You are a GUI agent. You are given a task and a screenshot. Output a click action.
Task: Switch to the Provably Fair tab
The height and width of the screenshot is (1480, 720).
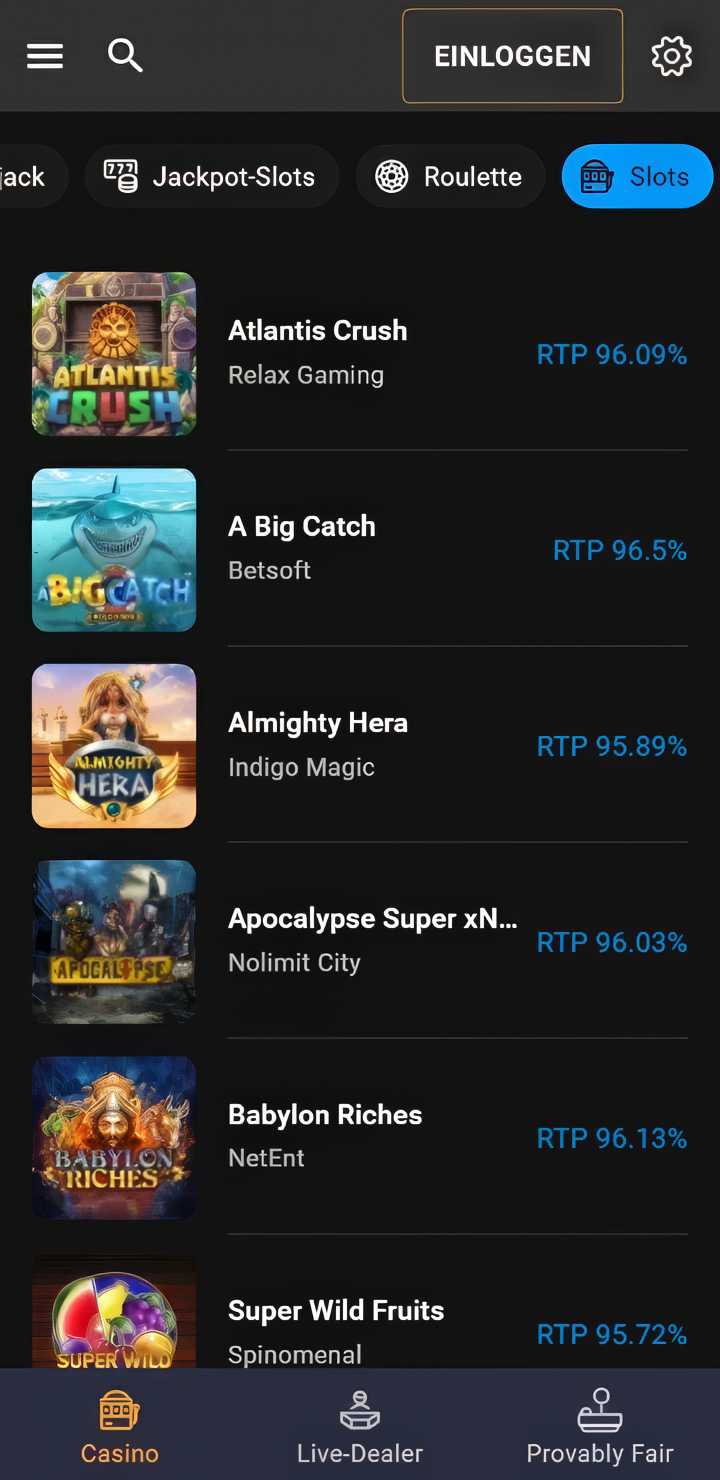tap(599, 1425)
